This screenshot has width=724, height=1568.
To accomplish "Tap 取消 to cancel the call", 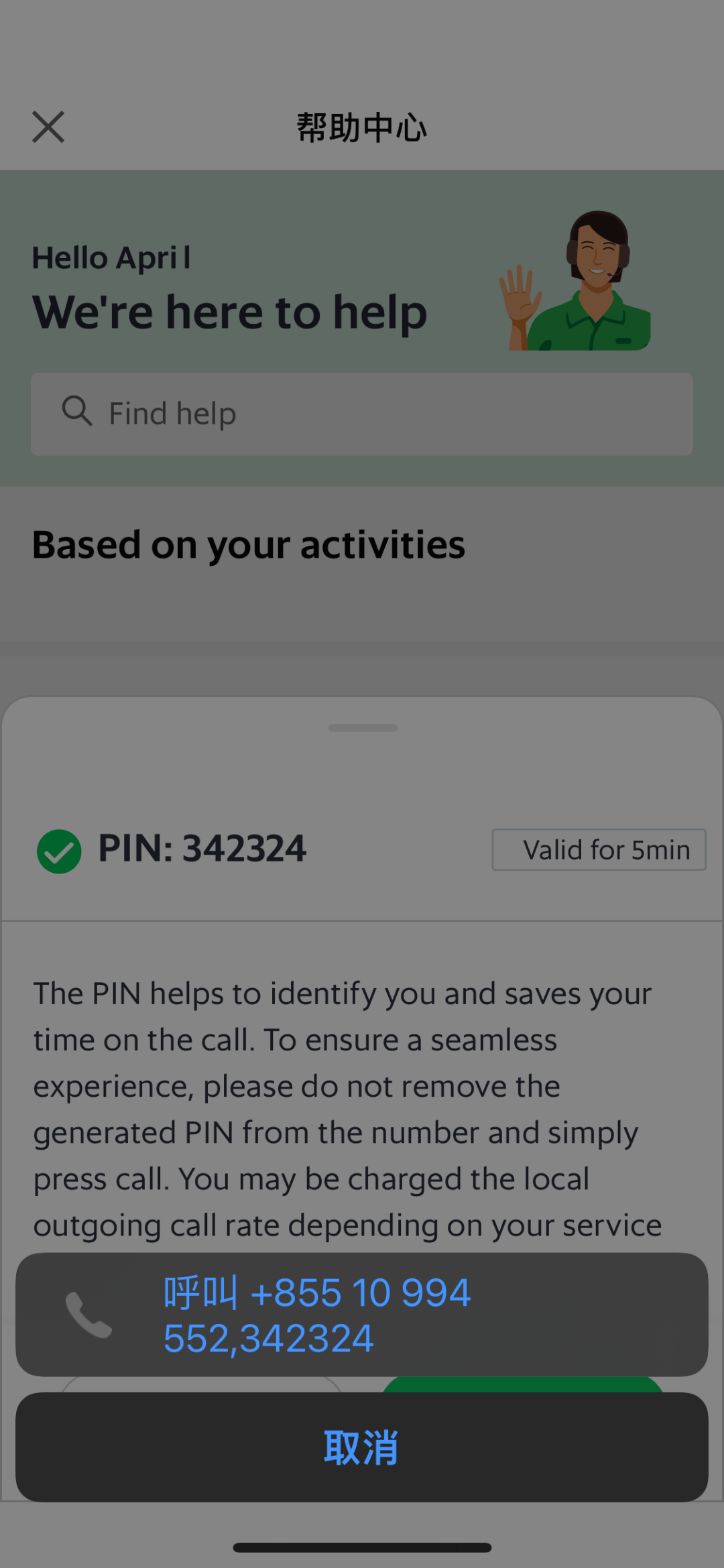I will (362, 1447).
